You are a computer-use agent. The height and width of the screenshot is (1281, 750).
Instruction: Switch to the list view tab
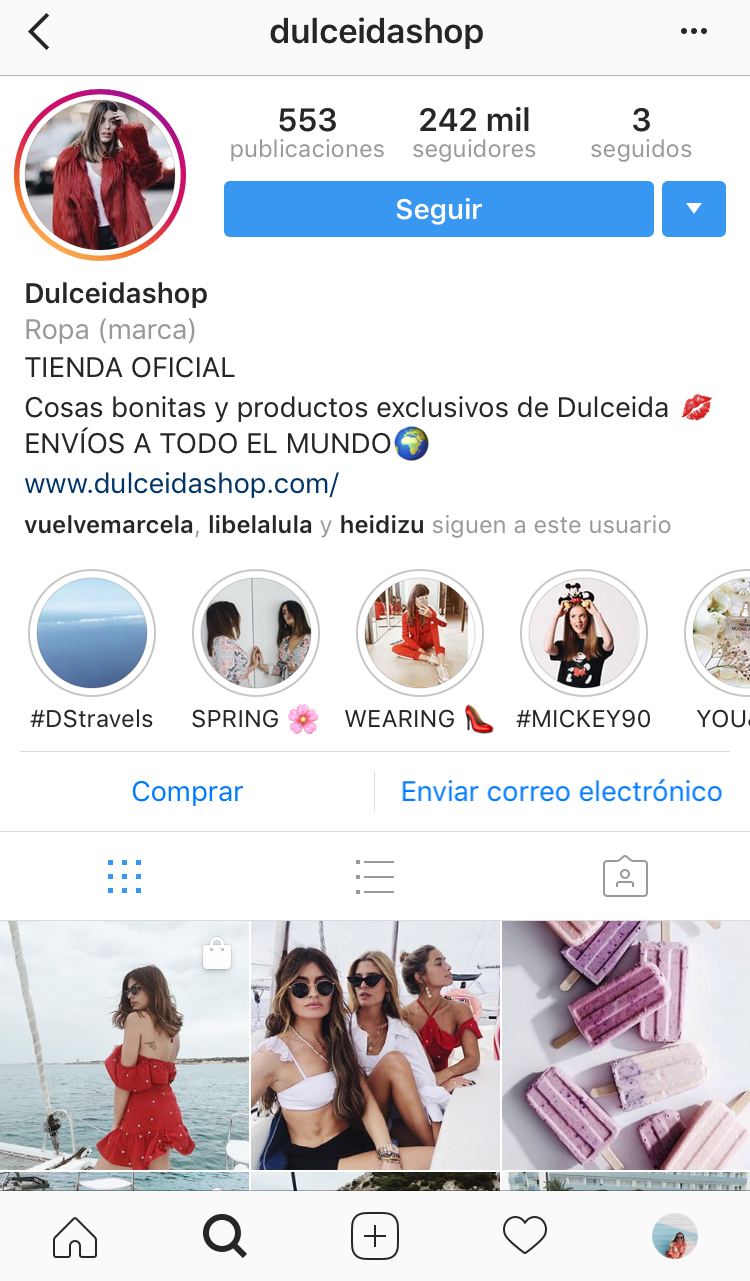point(375,877)
